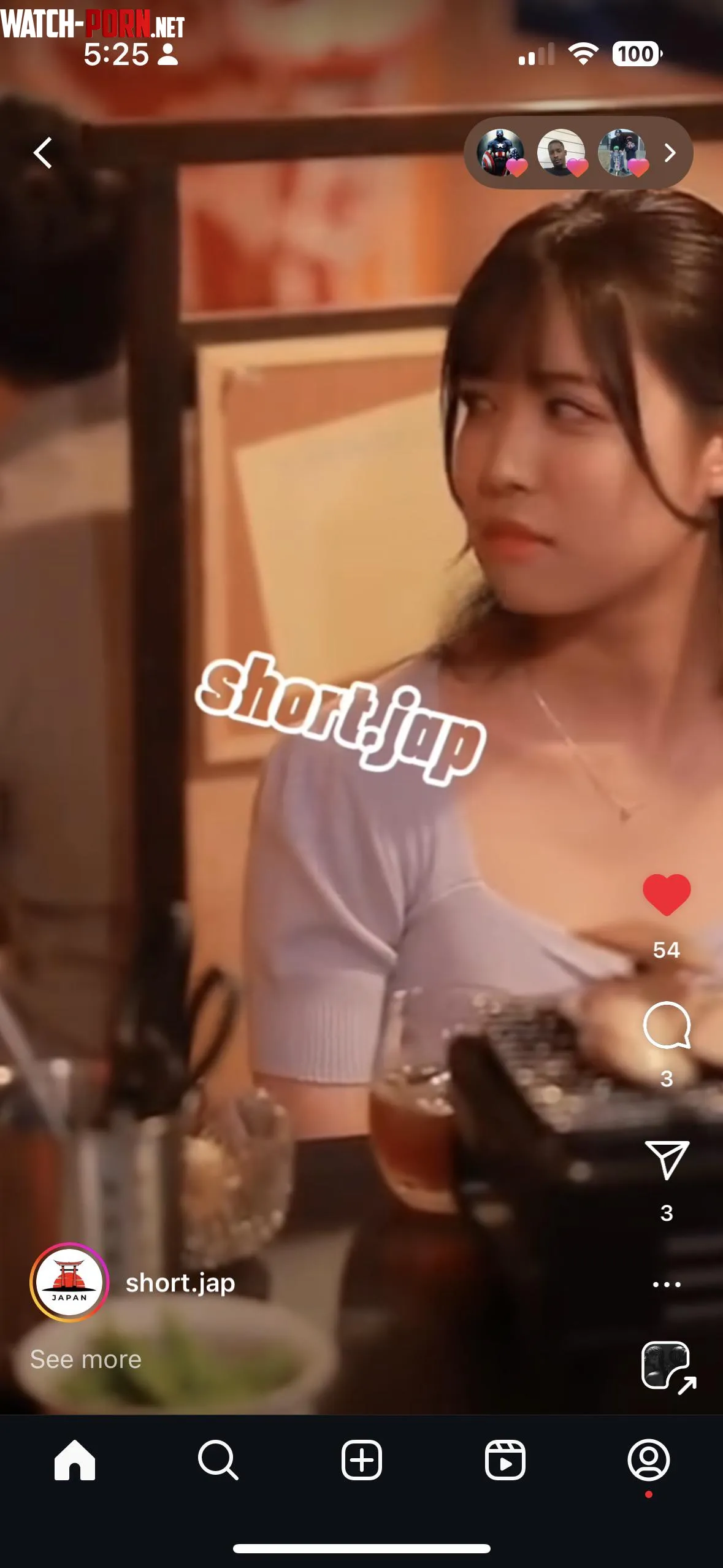Expand the caption with See more
The height and width of the screenshot is (1568, 723).
(x=86, y=1359)
